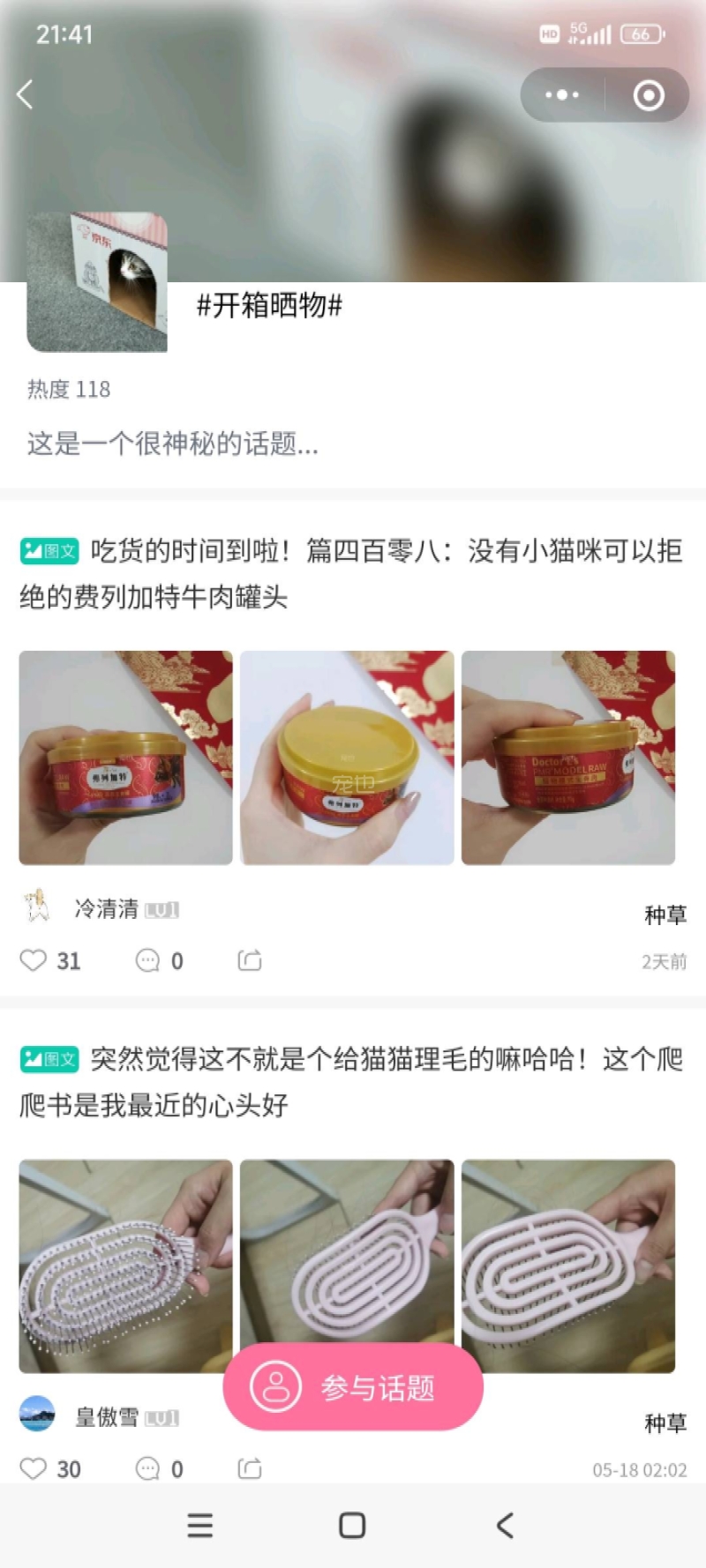
Task: Like 冷清清's post
Action: pyautogui.click(x=34, y=960)
